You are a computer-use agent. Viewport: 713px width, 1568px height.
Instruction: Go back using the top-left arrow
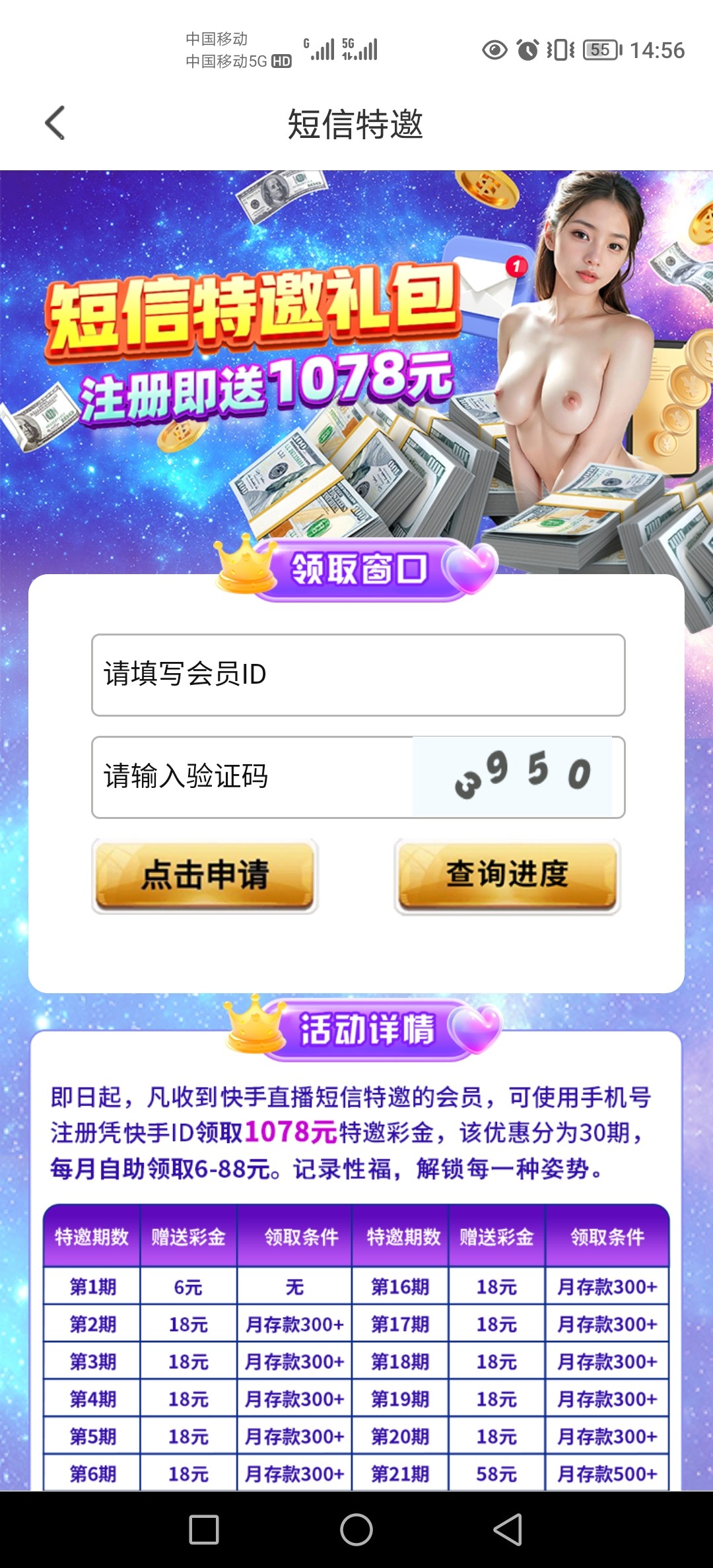point(55,123)
